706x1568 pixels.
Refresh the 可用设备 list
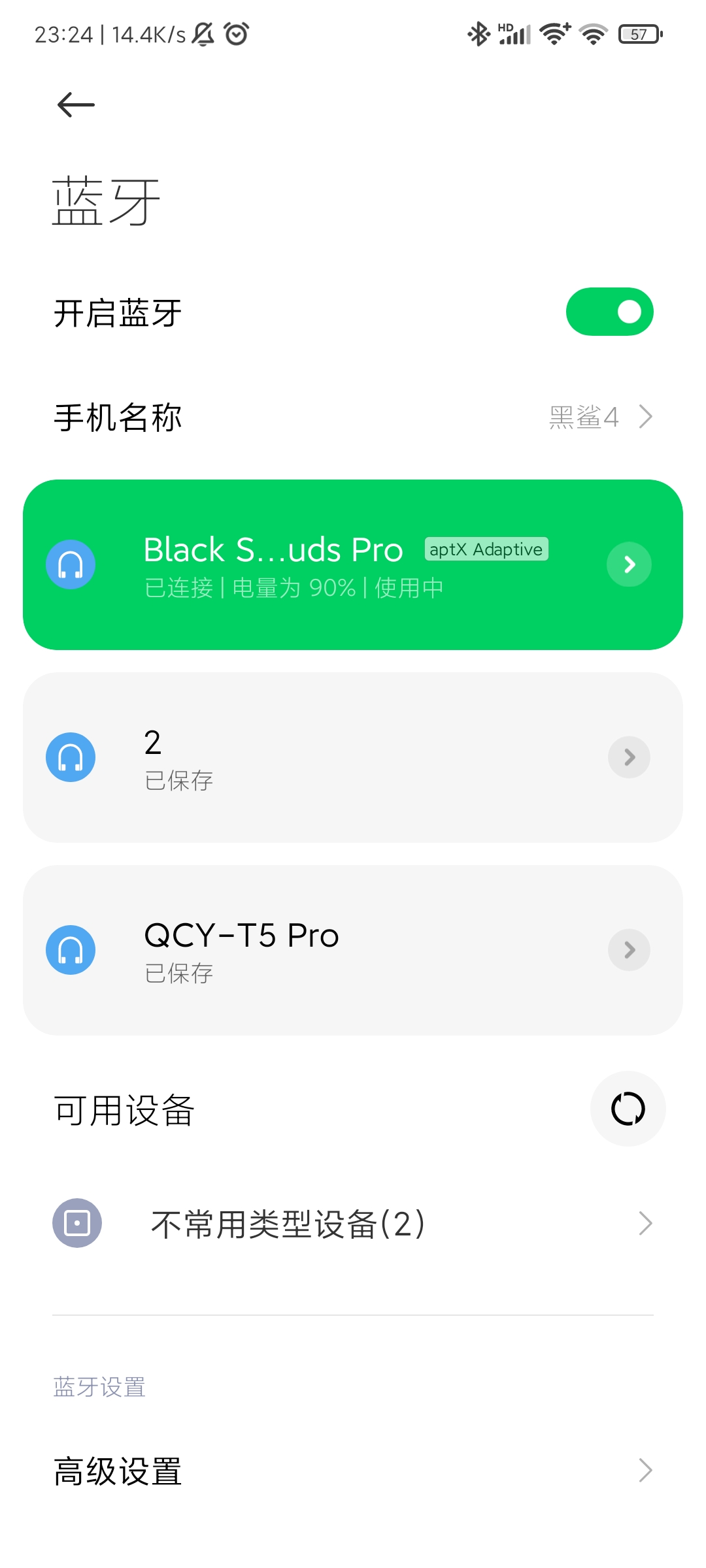[x=628, y=1109]
